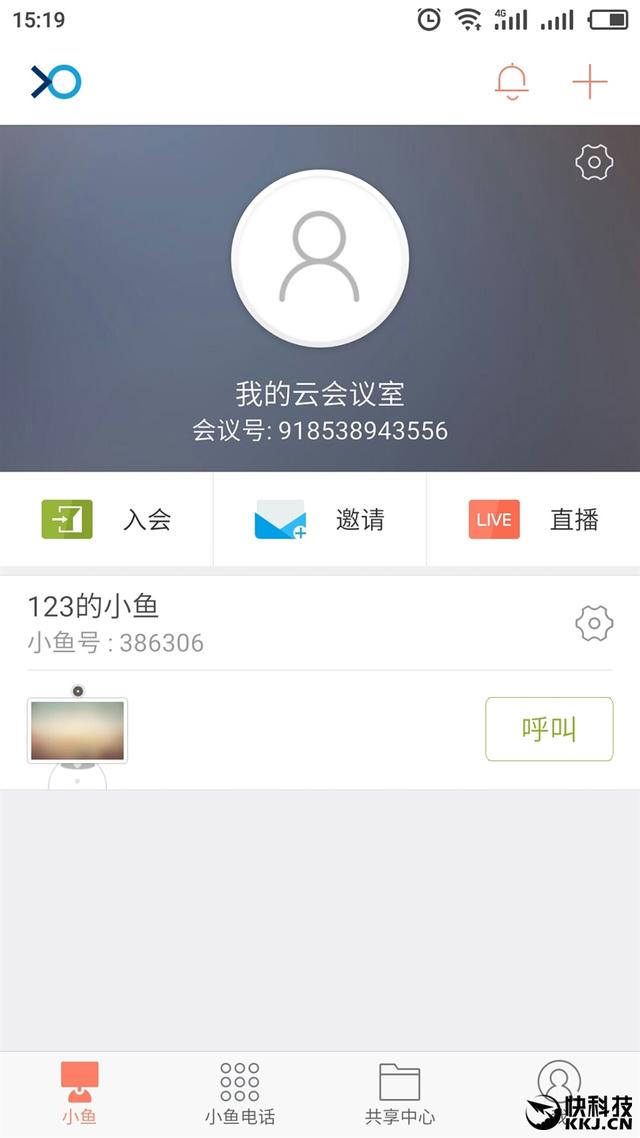Image resolution: width=640 pixels, height=1138 pixels.
Task: Open the profile tab in bottom bar
Action: 559,1085
